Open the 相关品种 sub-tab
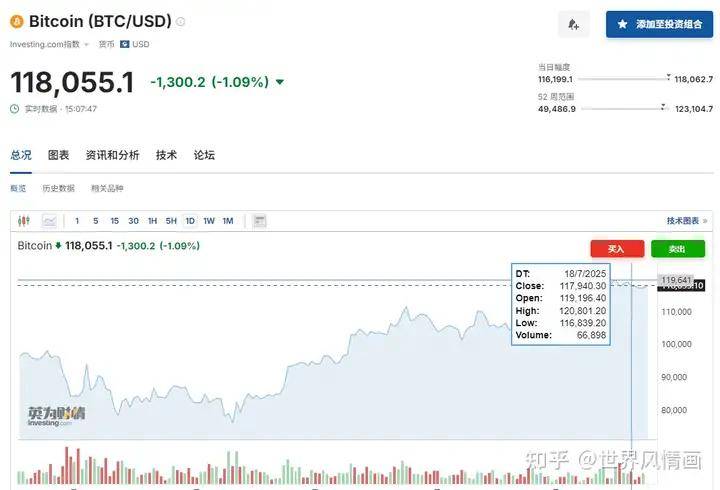720x490 pixels. pyautogui.click(x=107, y=188)
